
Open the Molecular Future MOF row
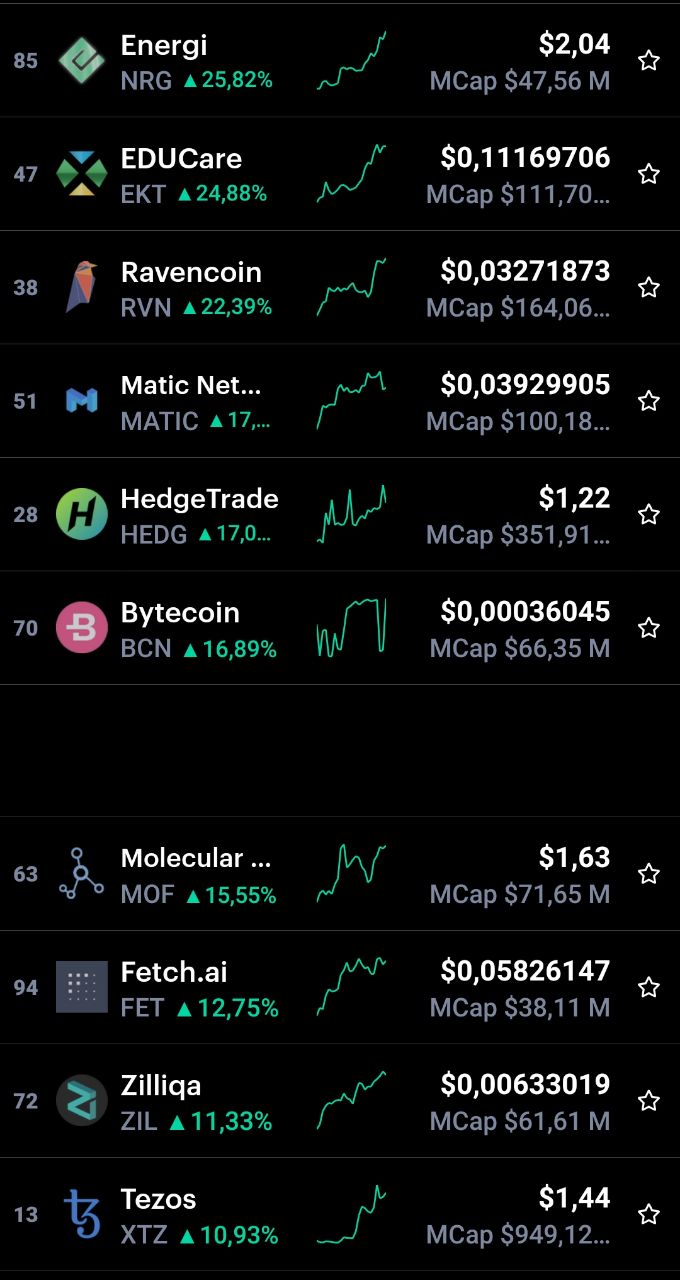[340, 874]
